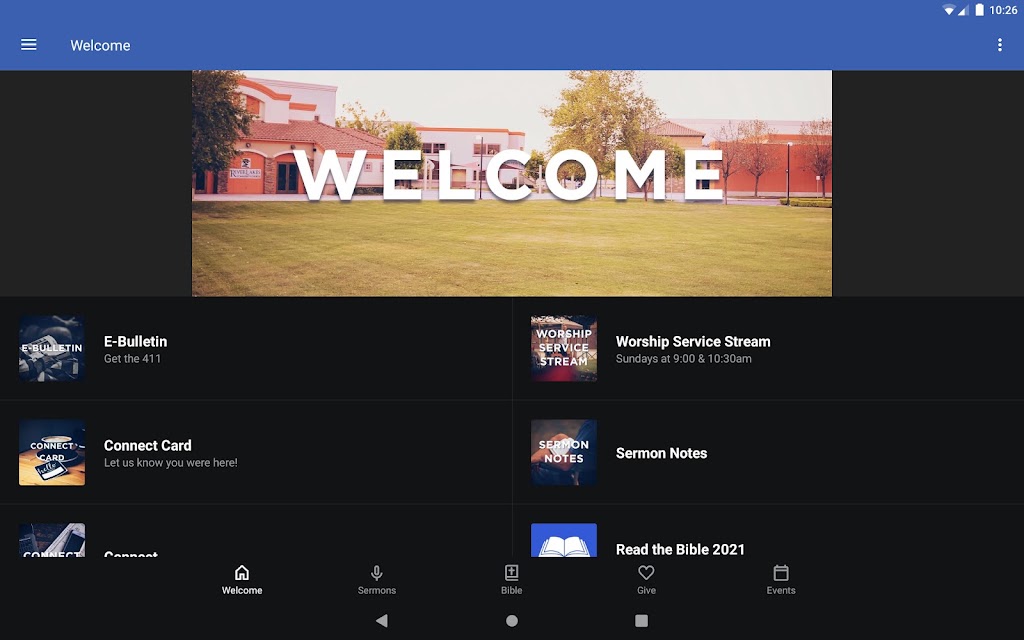This screenshot has width=1024, height=640.
Task: Open the overflow menu
Action: [999, 44]
